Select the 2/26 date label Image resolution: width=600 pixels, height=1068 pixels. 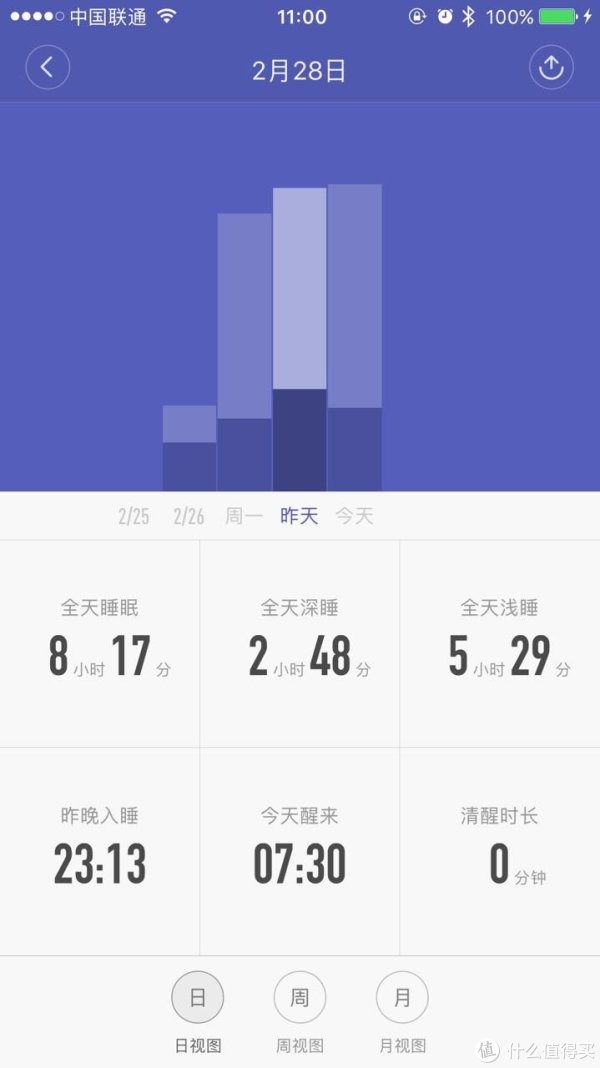pos(189,516)
